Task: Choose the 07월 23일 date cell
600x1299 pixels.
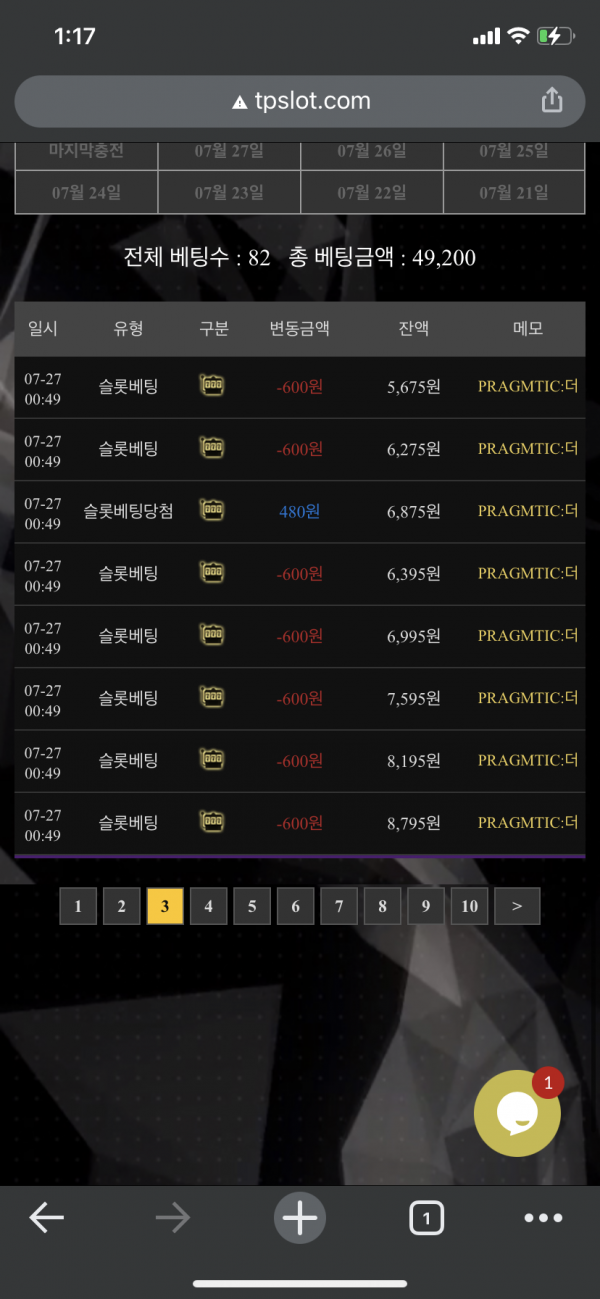Action: point(229,192)
